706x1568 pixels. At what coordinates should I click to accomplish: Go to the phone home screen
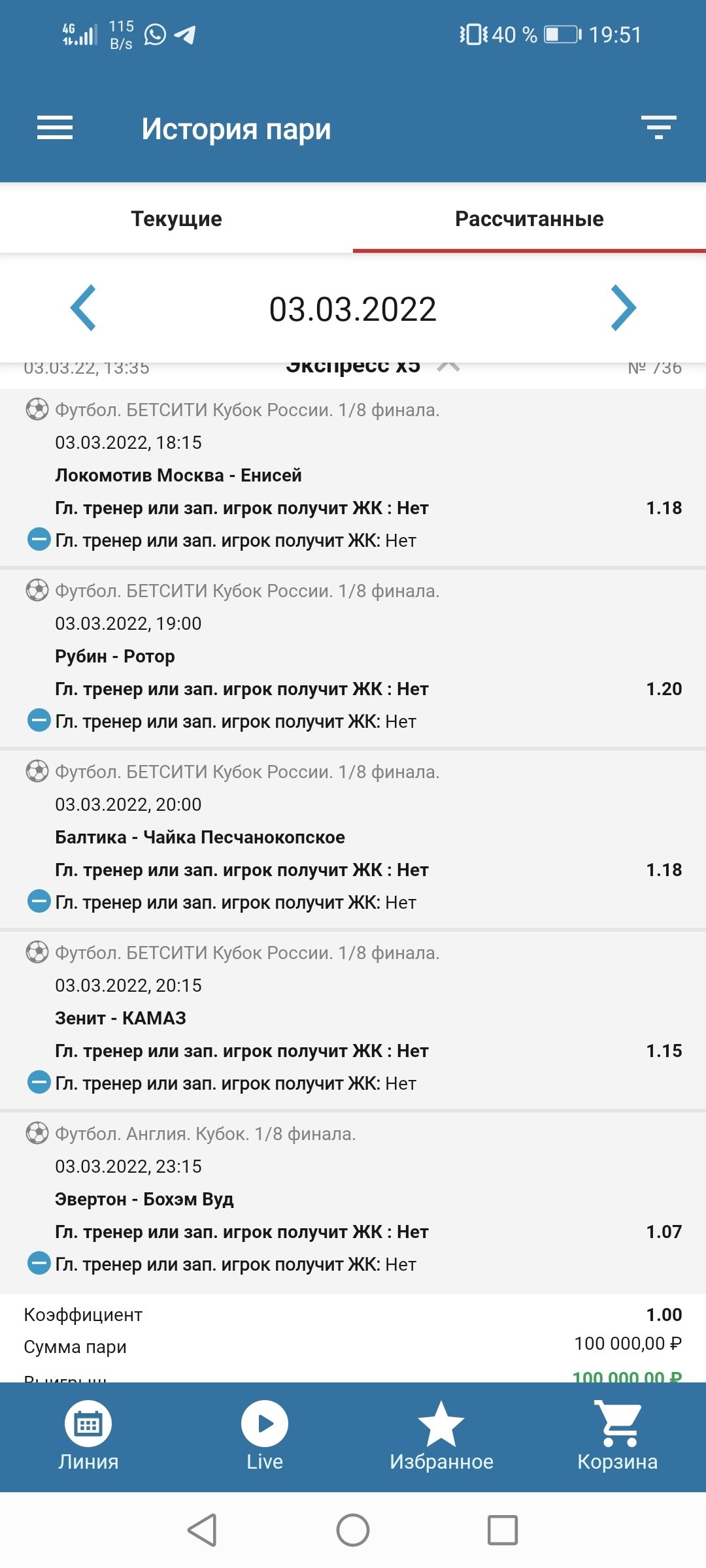353,1530
